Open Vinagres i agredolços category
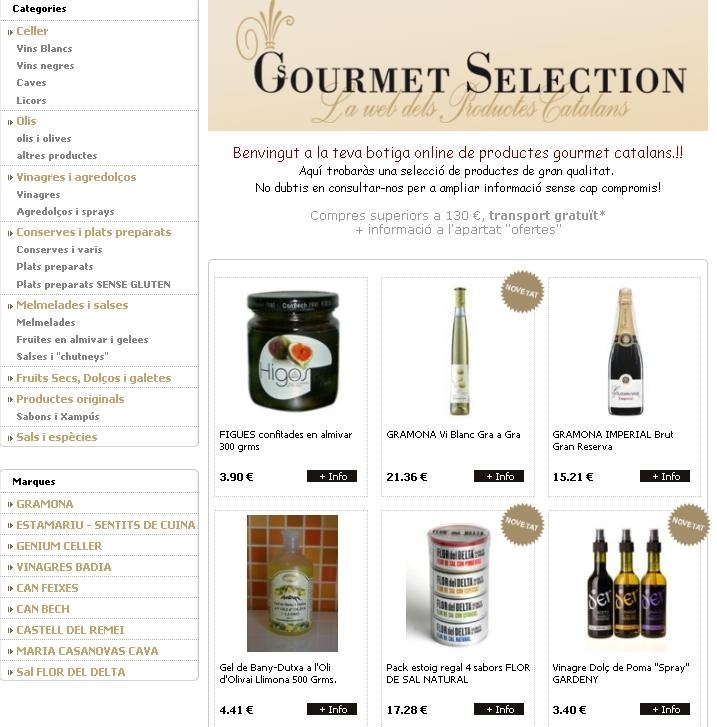This screenshot has width=717, height=727. [x=76, y=177]
